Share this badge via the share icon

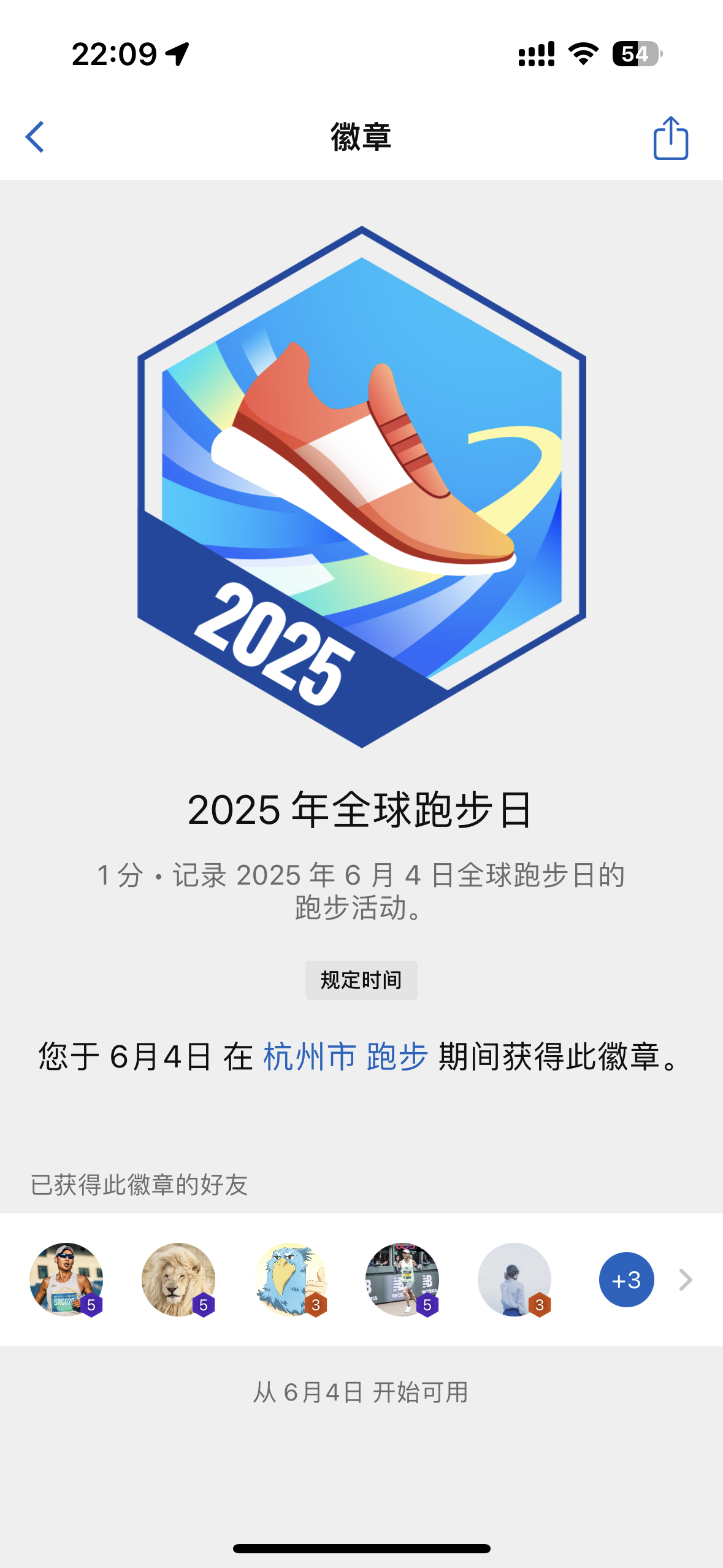[670, 138]
